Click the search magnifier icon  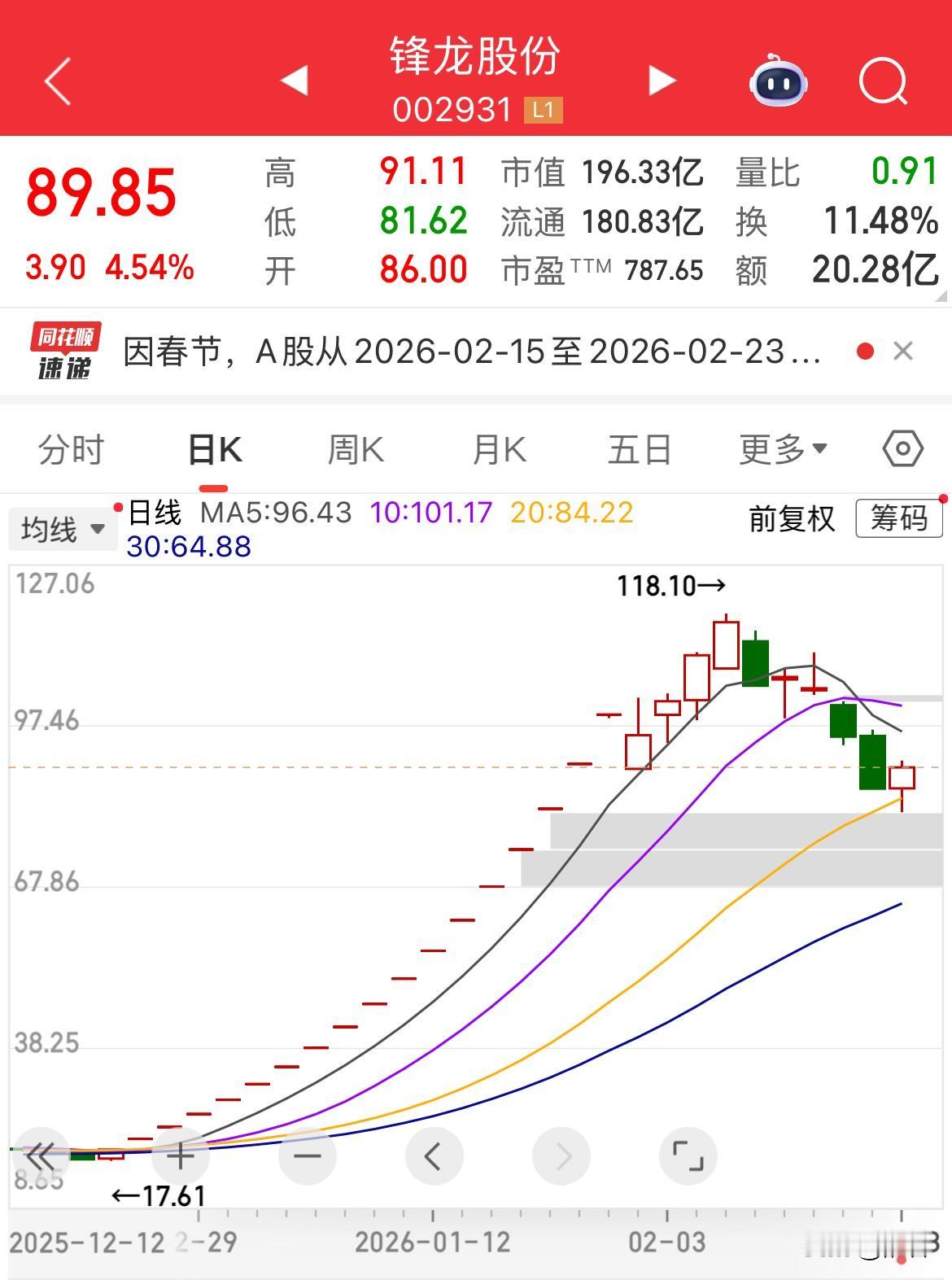click(883, 81)
